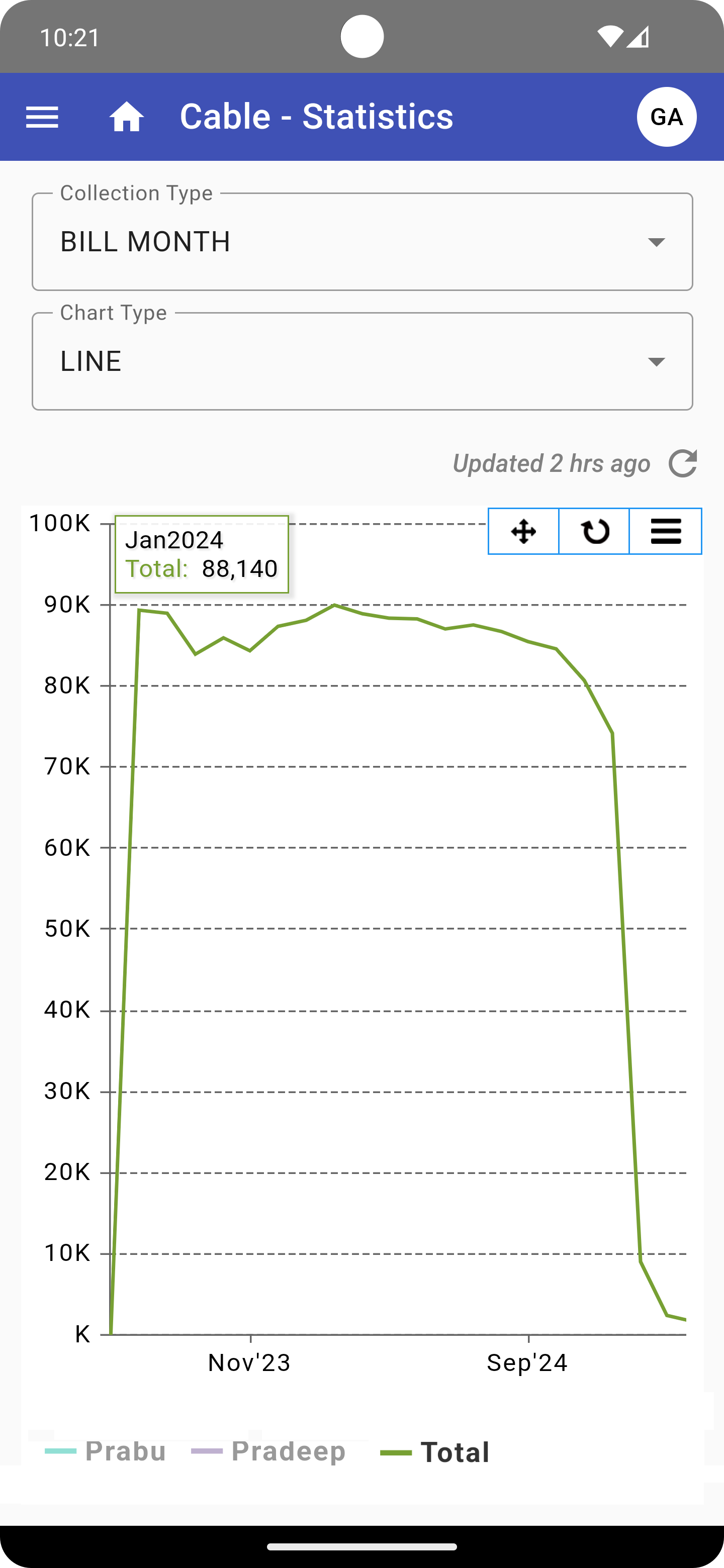
Task: Open the hamburger navigation drawer
Action: pyautogui.click(x=42, y=117)
